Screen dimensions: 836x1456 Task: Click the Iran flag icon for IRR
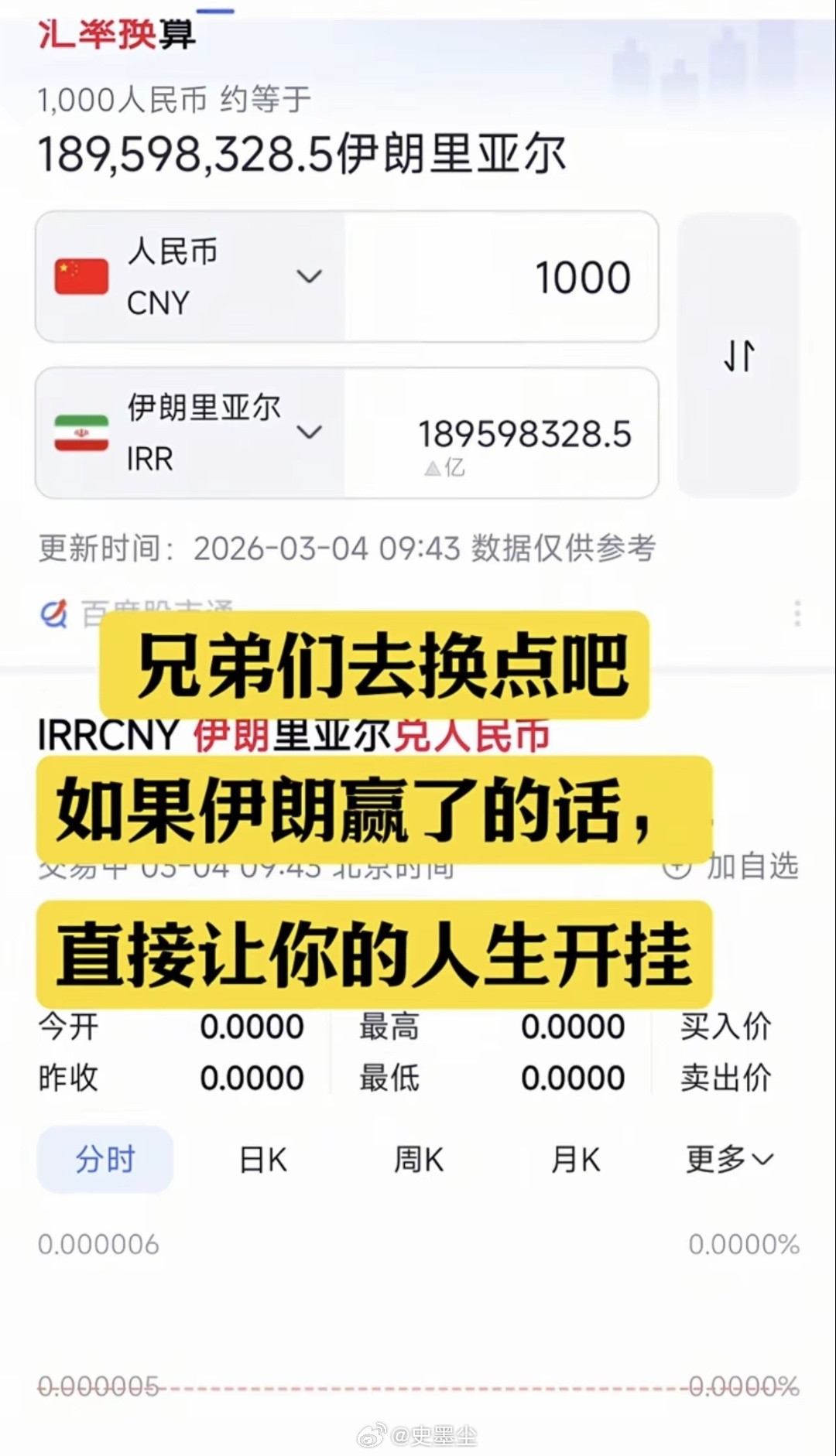tap(80, 432)
